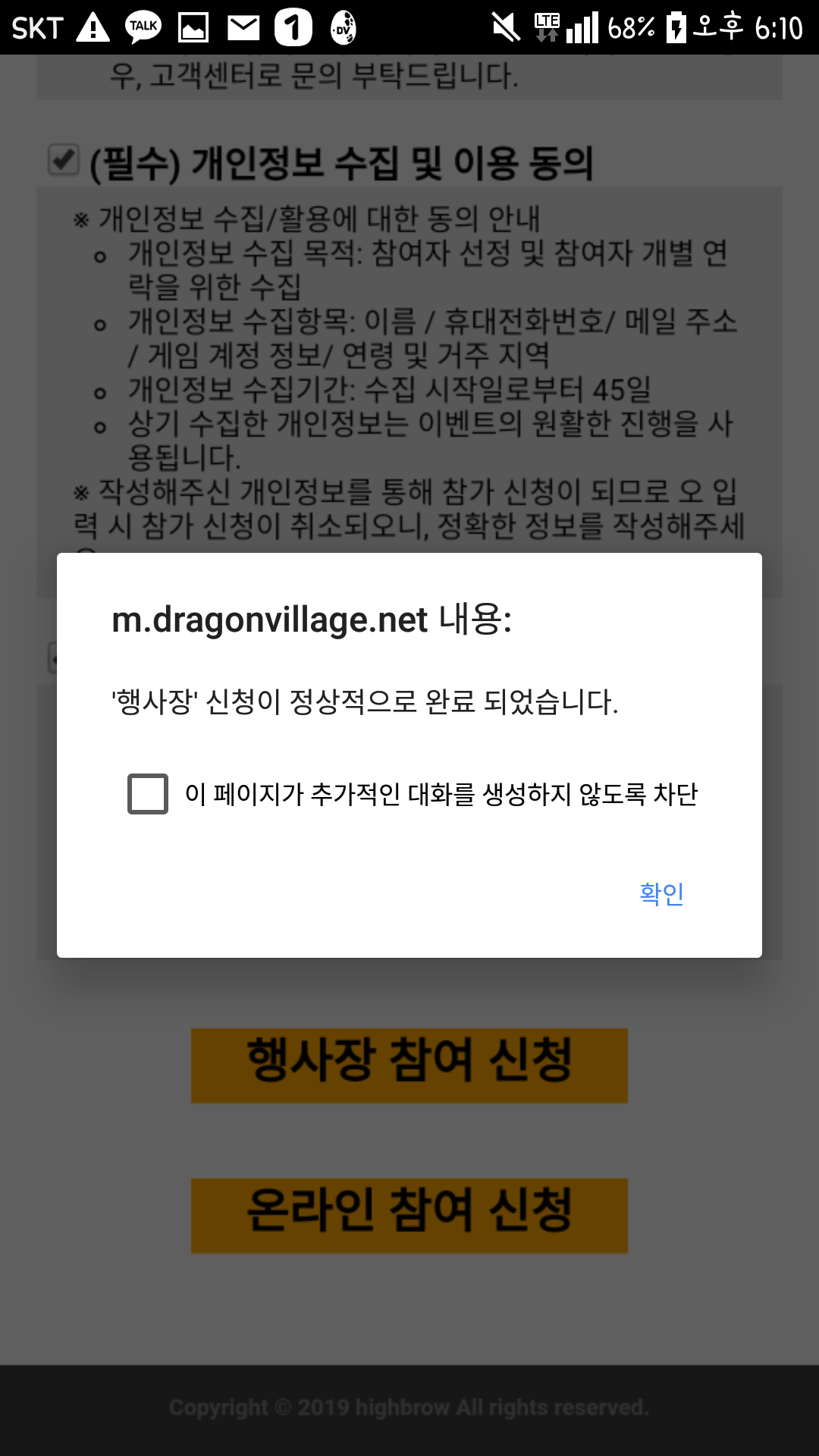Check the box to block additional dialogs
The image size is (819, 1456).
(148, 794)
